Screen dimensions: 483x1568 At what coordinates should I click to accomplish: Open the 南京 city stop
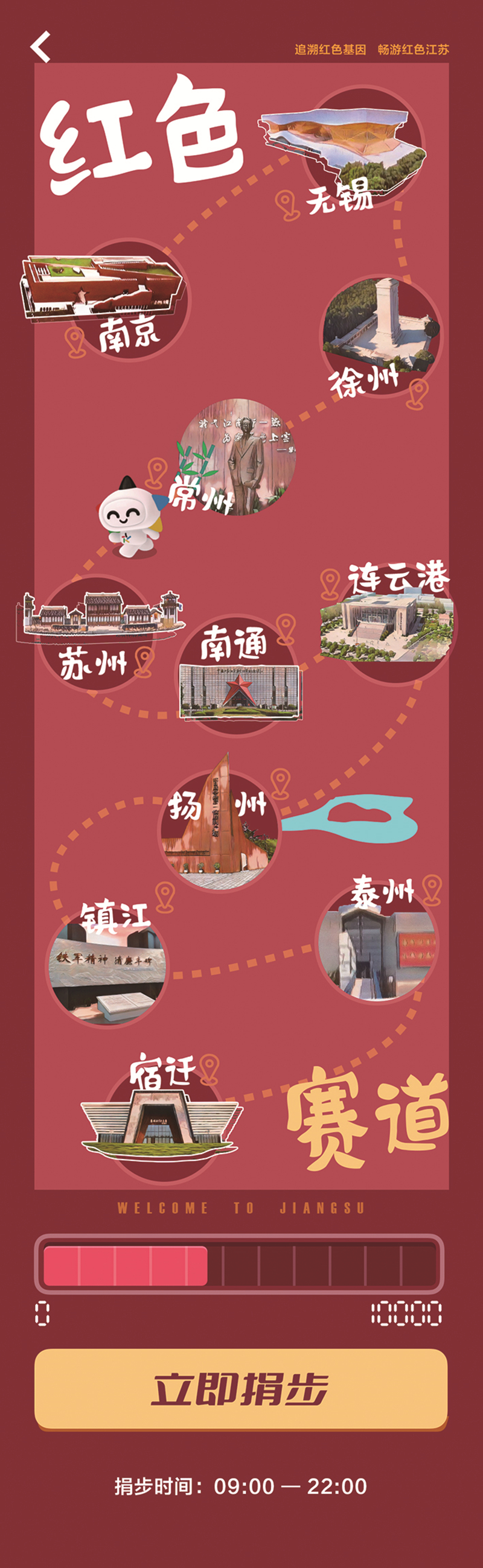pos(129,299)
